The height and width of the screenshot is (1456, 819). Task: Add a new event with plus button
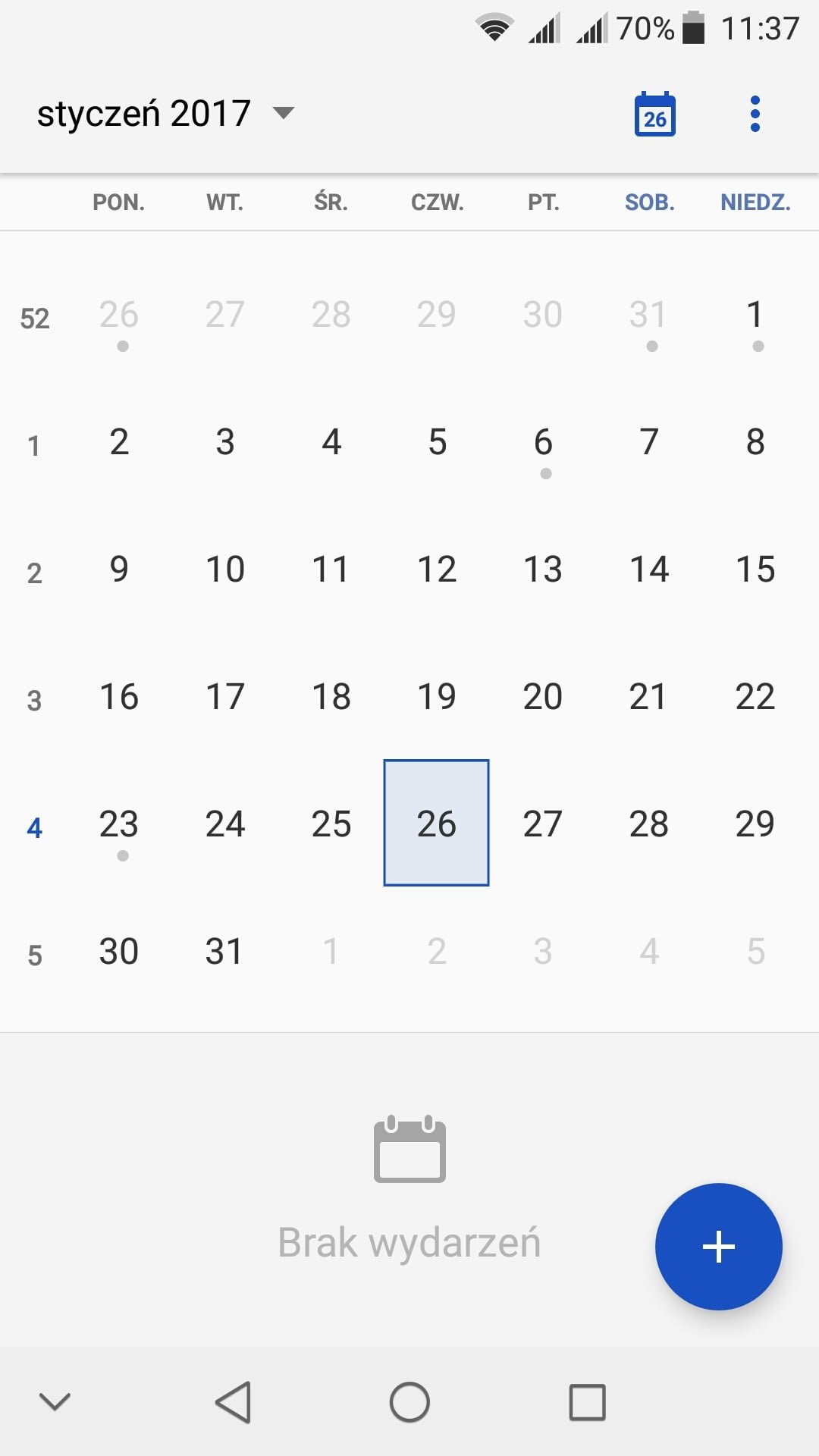coord(718,1246)
